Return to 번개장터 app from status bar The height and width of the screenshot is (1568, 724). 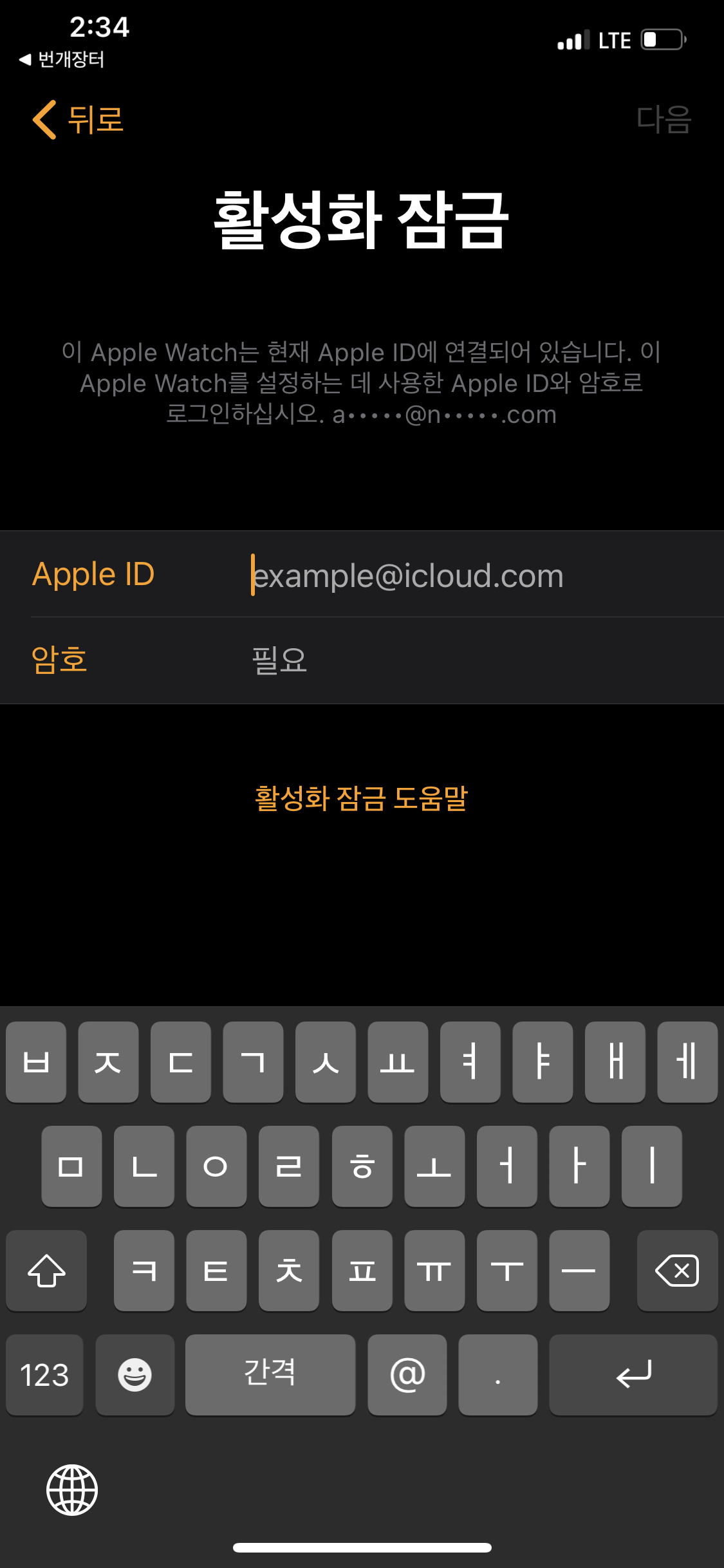[x=62, y=60]
